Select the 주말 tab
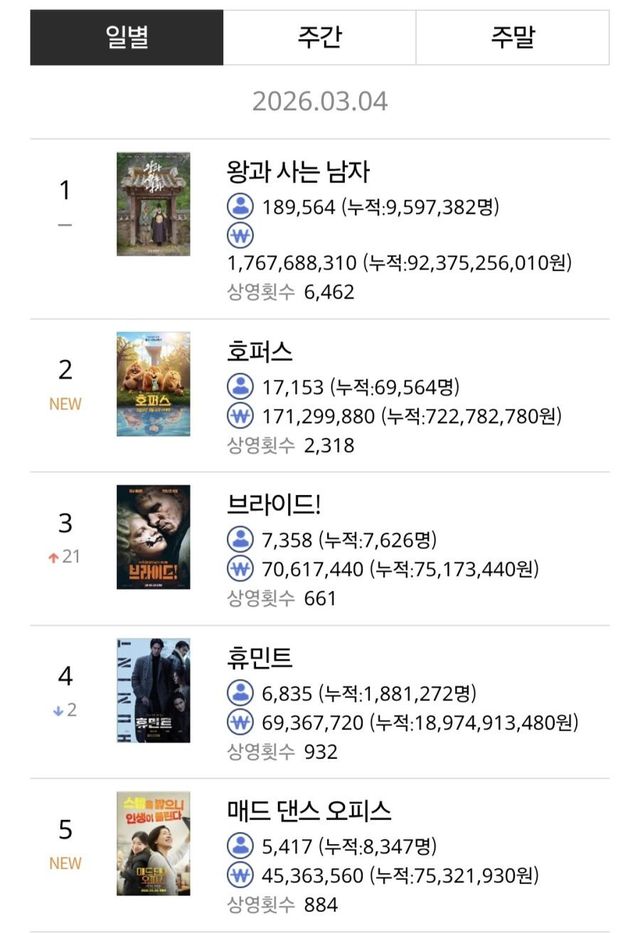This screenshot has width=640, height=933. (512, 38)
